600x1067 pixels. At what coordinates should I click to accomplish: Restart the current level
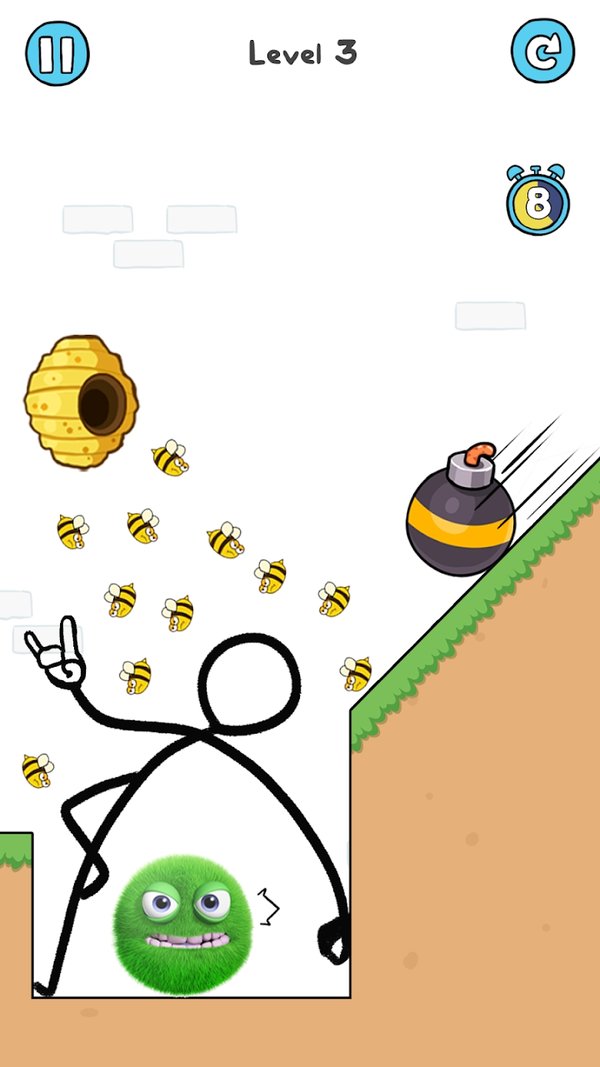543,52
